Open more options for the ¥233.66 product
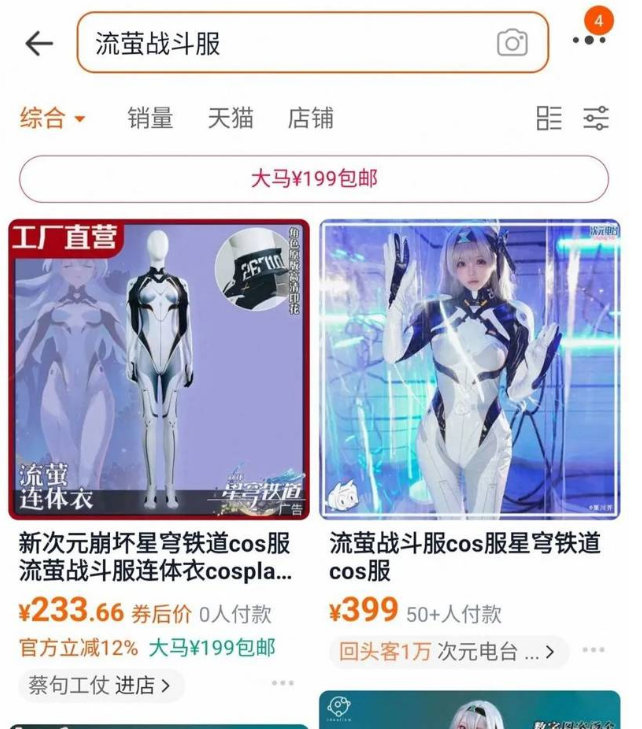The width and height of the screenshot is (642, 729). (x=282, y=684)
